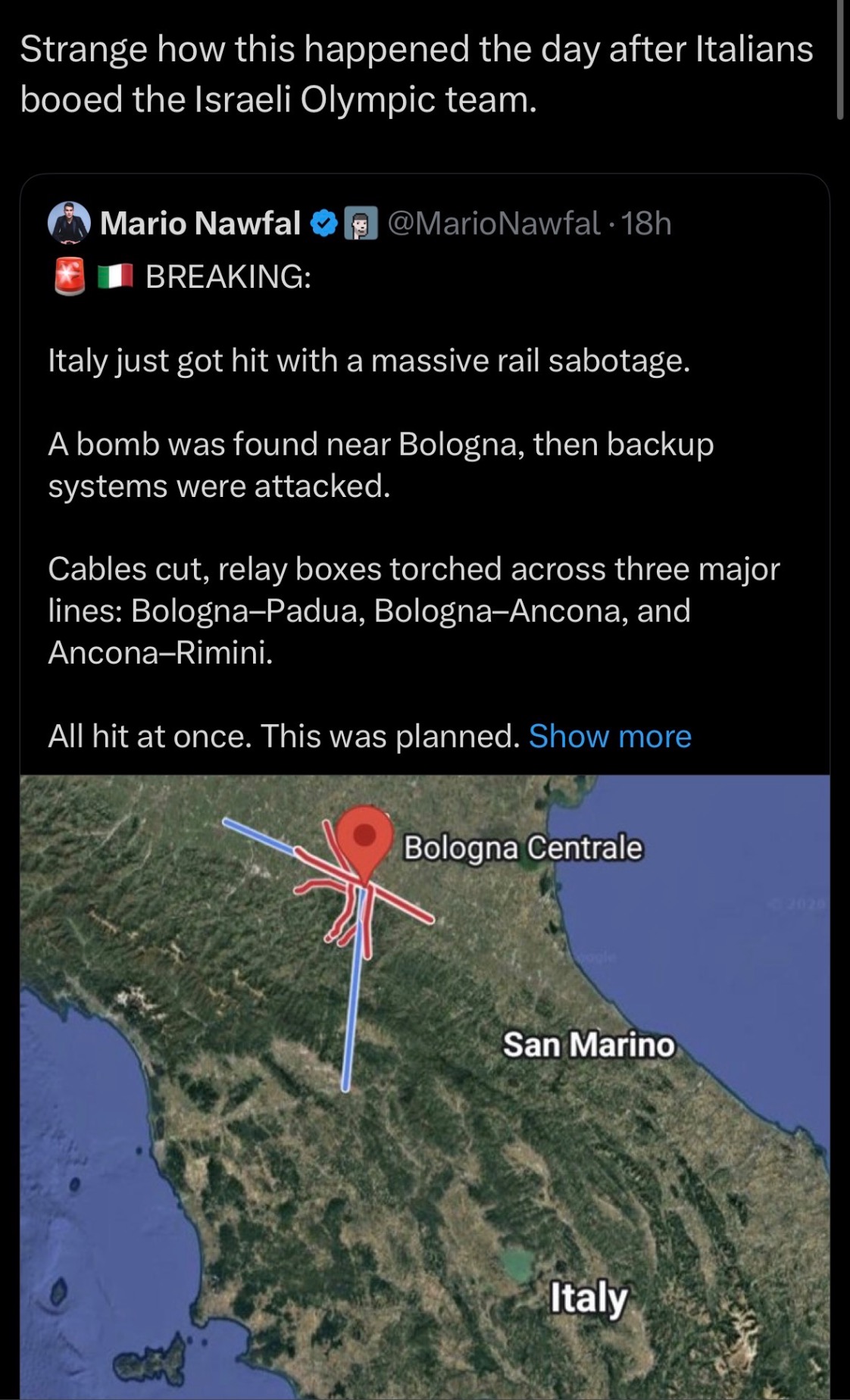Open the Mario Nawfal display name
850x1400 pixels.
pyautogui.click(x=200, y=223)
